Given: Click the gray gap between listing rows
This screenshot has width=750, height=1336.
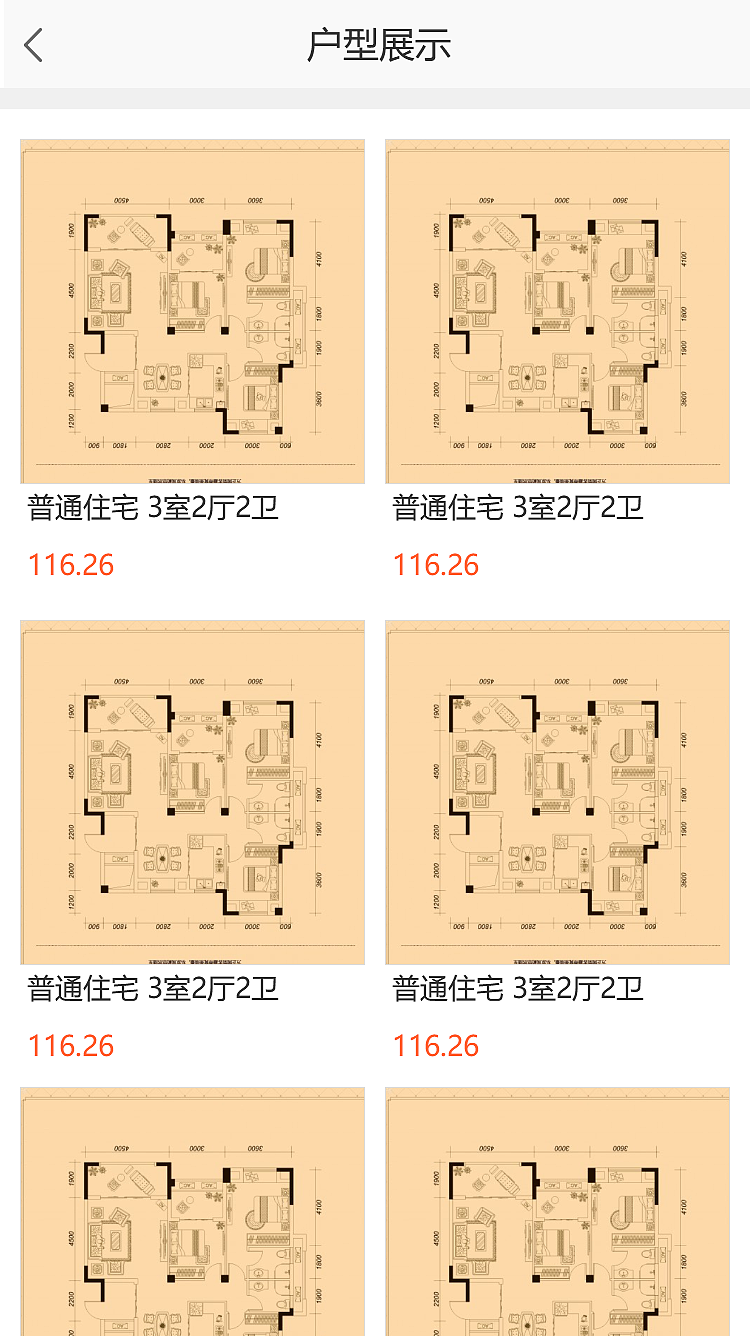Looking at the screenshot, I should (375, 600).
